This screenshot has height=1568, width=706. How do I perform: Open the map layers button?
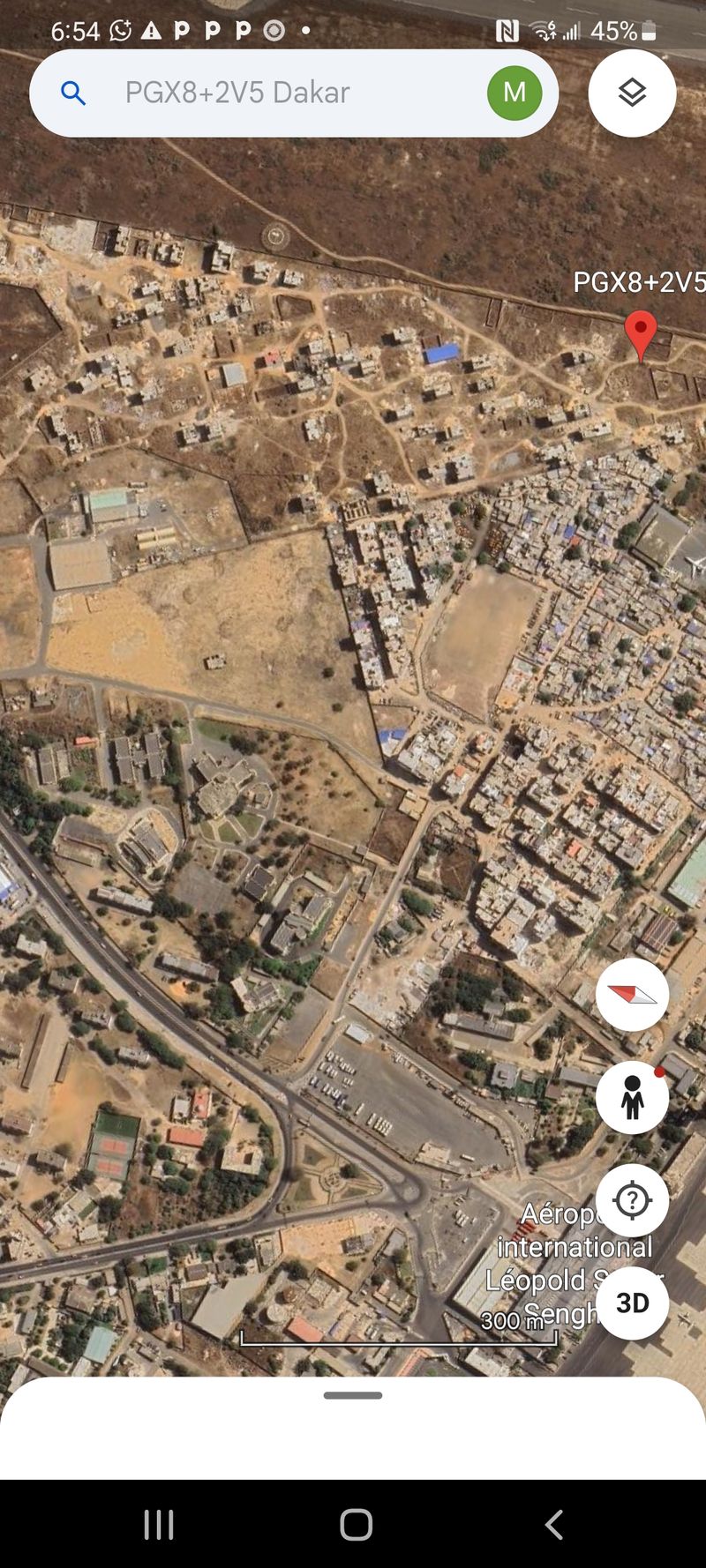632,93
